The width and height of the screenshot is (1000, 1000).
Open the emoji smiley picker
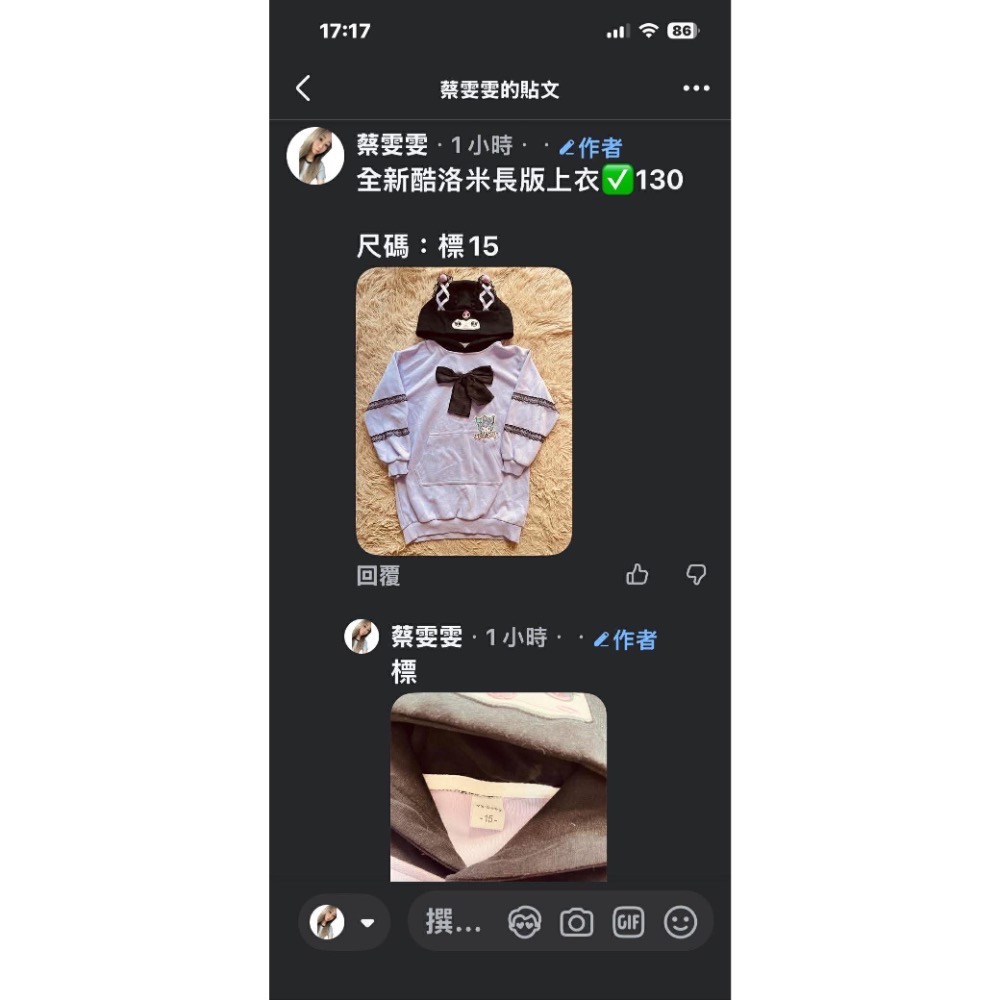[680, 922]
